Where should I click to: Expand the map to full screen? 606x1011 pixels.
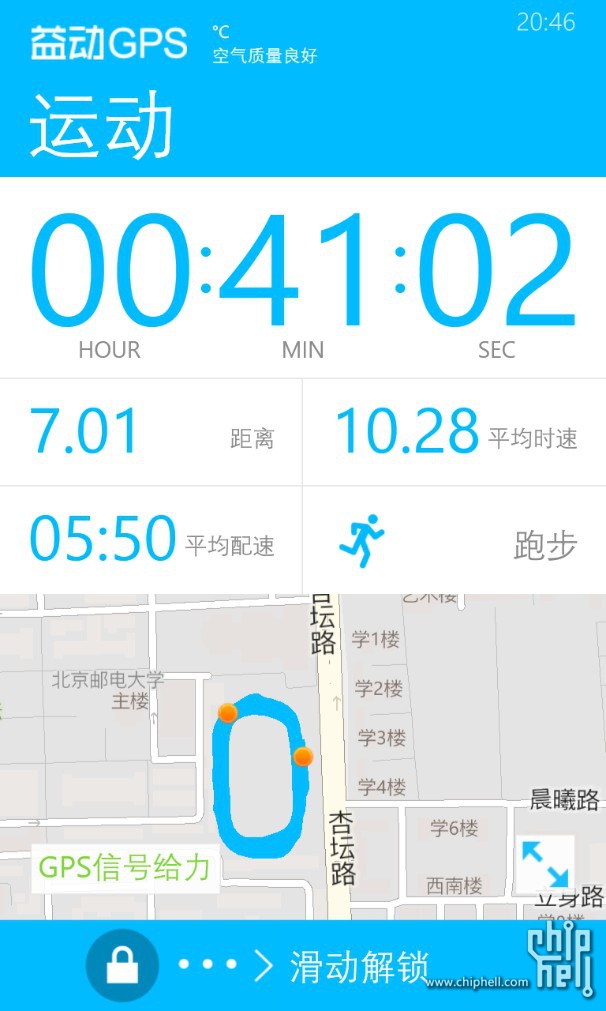[x=545, y=864]
